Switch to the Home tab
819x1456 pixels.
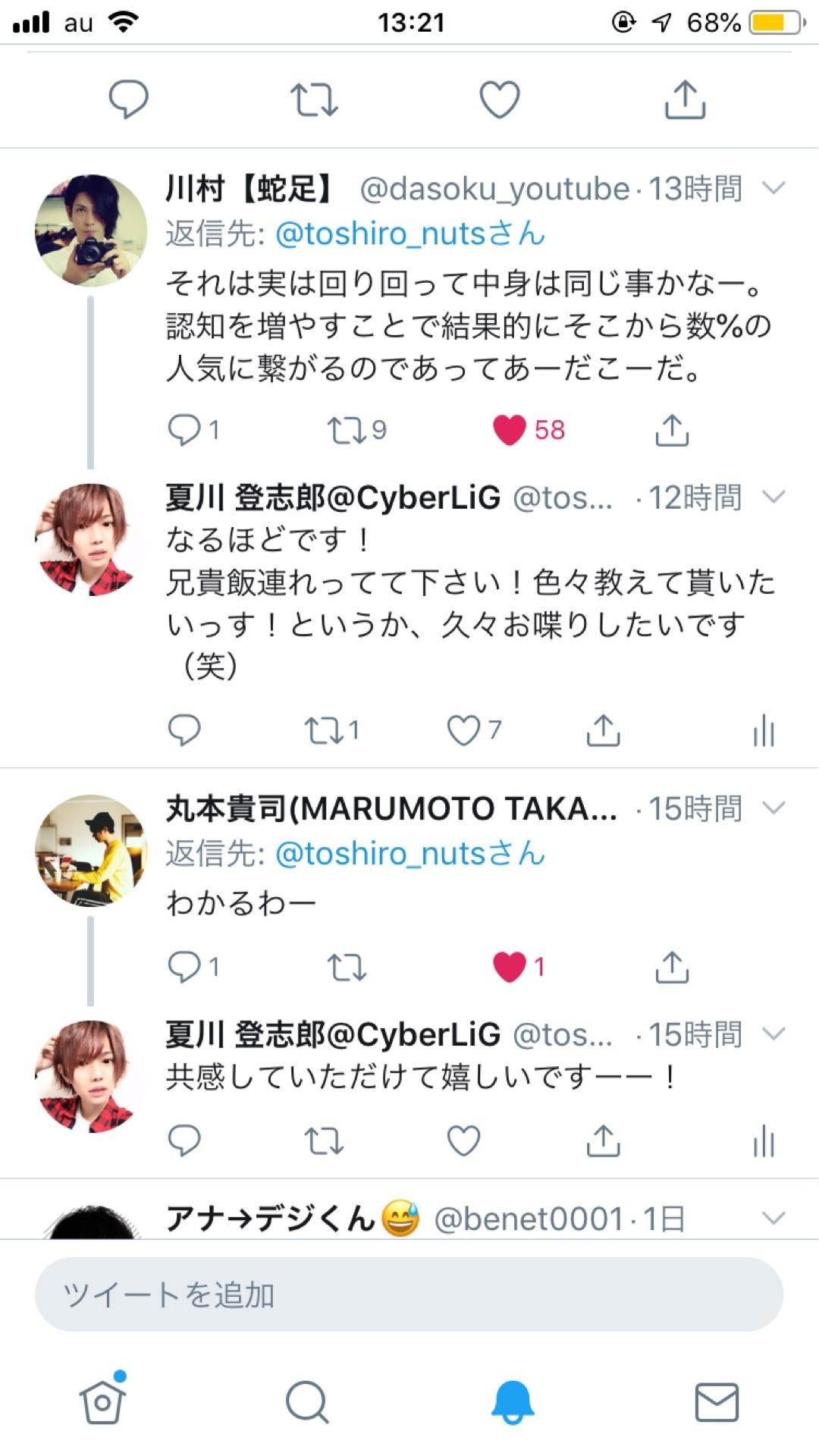click(x=102, y=1401)
